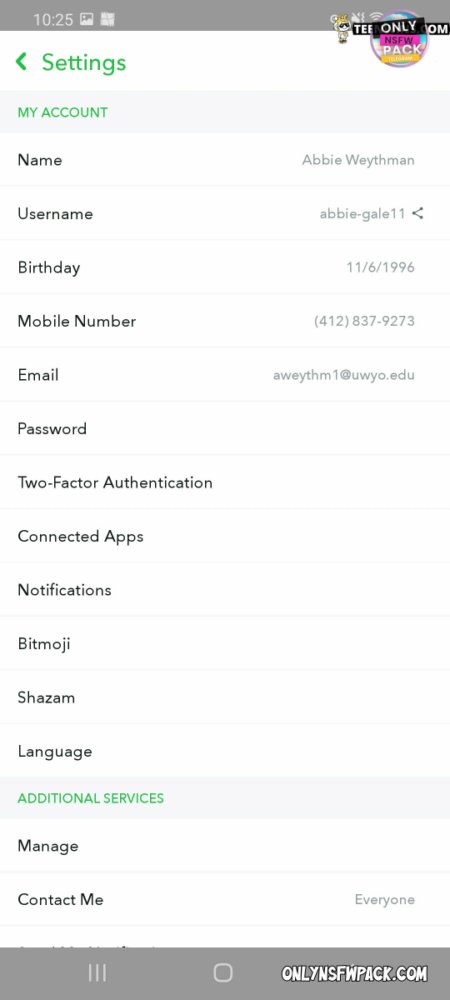Share the username via share icon
This screenshot has height=1000, width=450.
pyautogui.click(x=418, y=214)
